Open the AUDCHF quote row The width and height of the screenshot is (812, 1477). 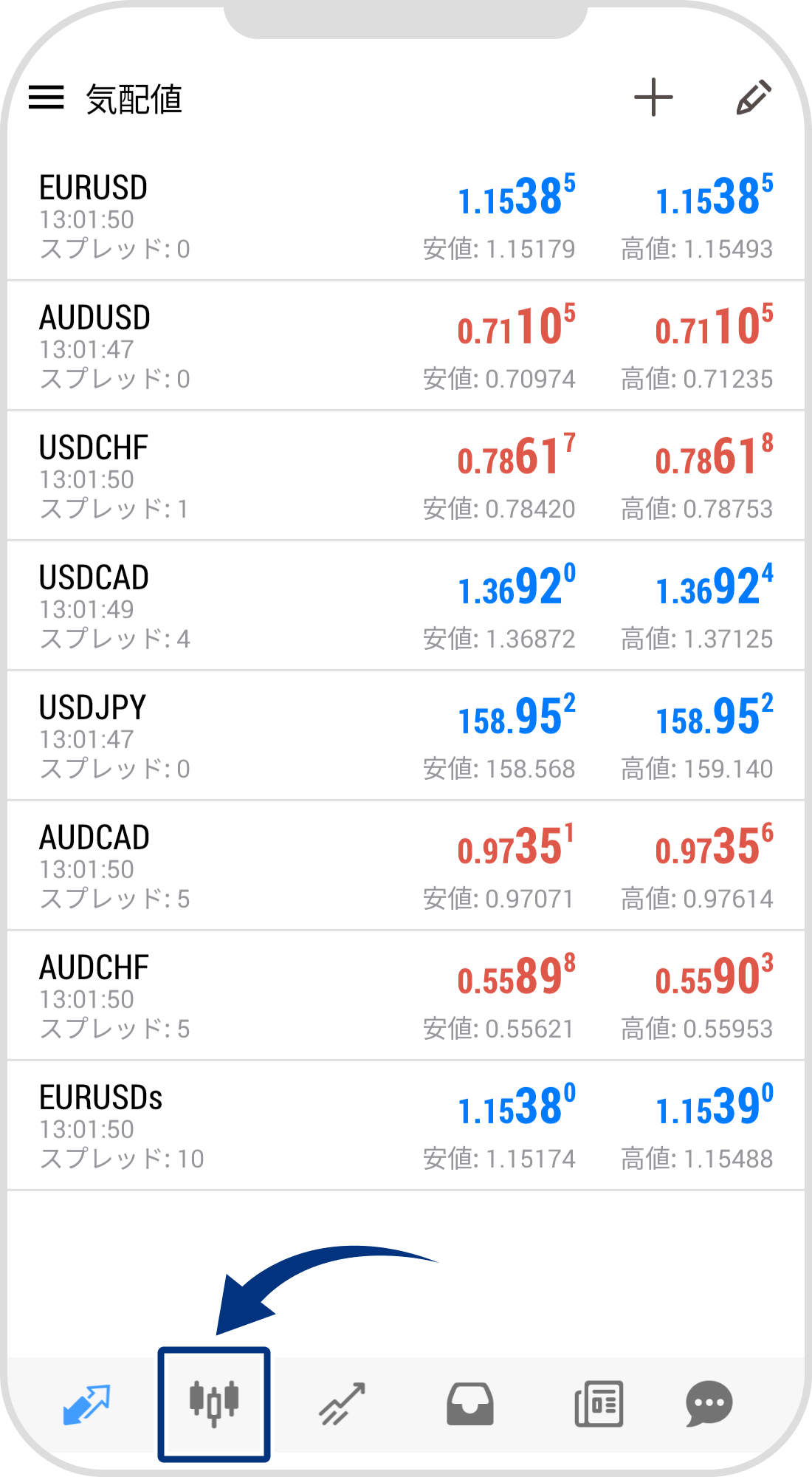(x=406, y=996)
